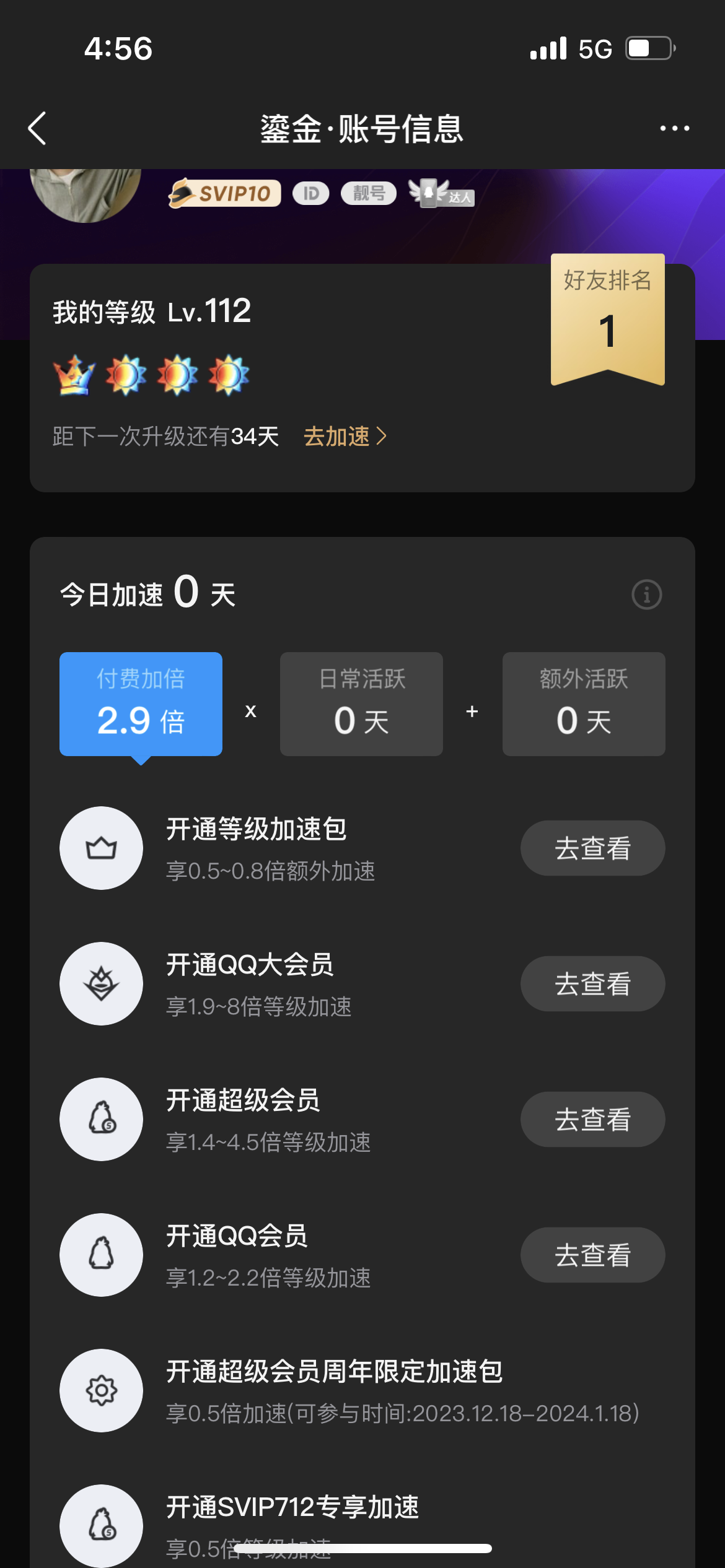Open the three-dot overflow menu
This screenshot has height=1568, width=725.
tap(674, 129)
